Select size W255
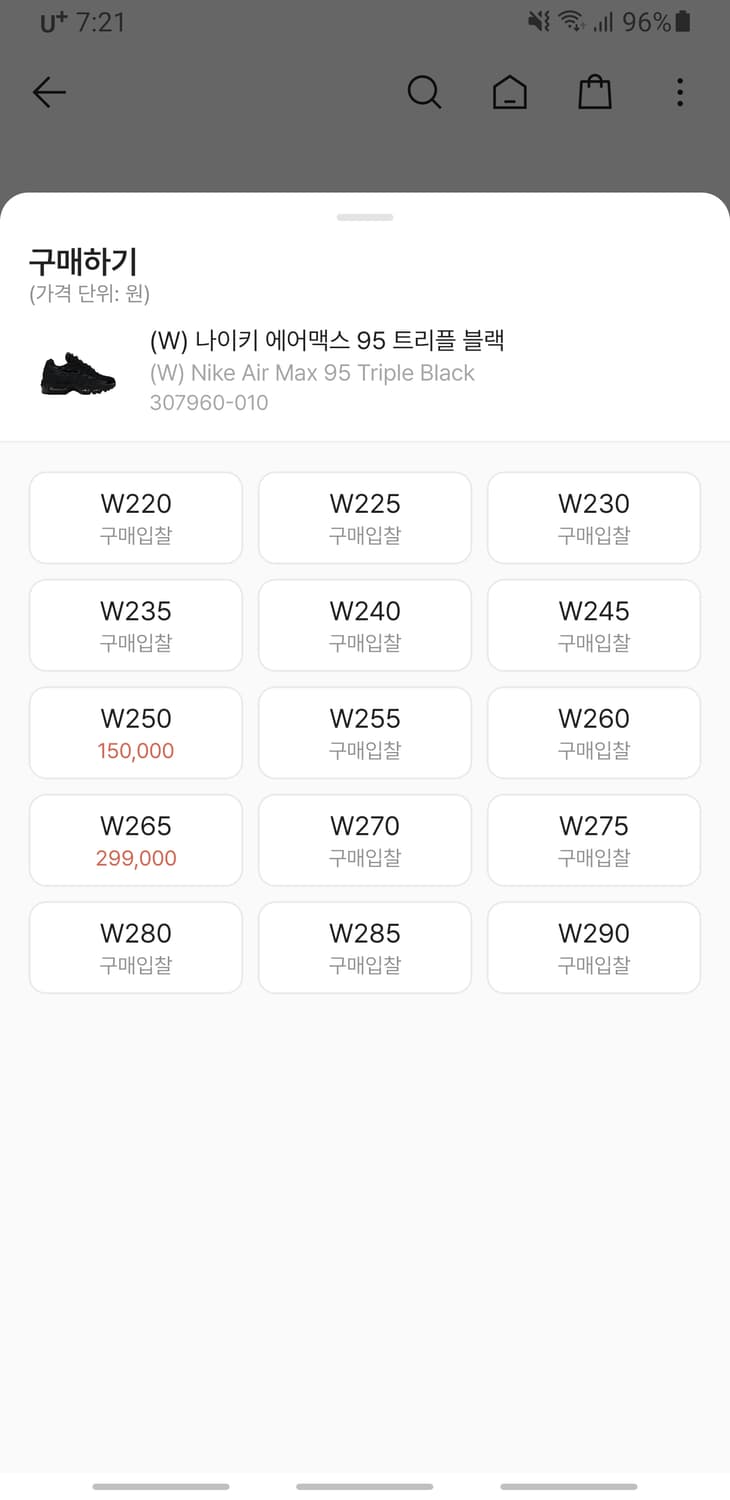This screenshot has width=730, height=1500. [365, 733]
